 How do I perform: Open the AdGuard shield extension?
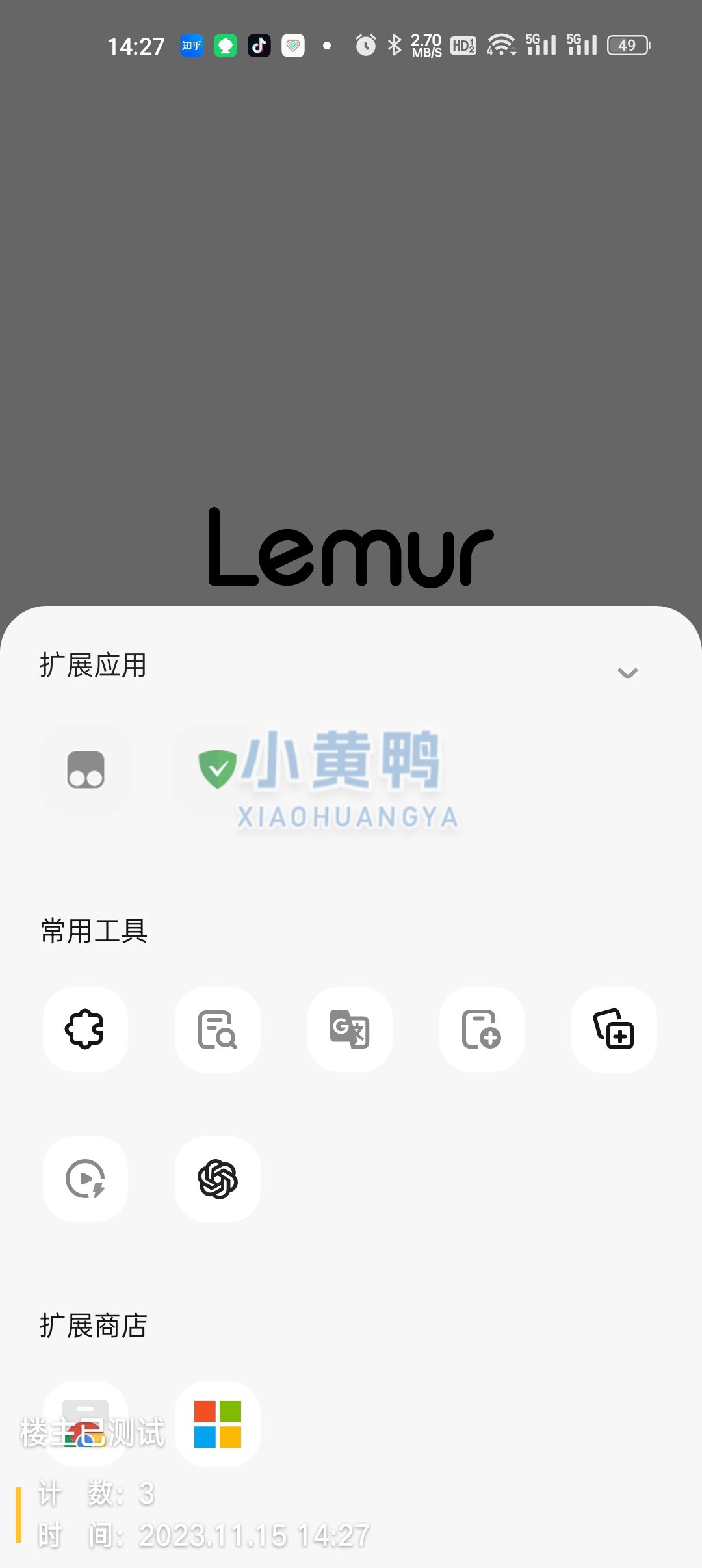click(217, 769)
